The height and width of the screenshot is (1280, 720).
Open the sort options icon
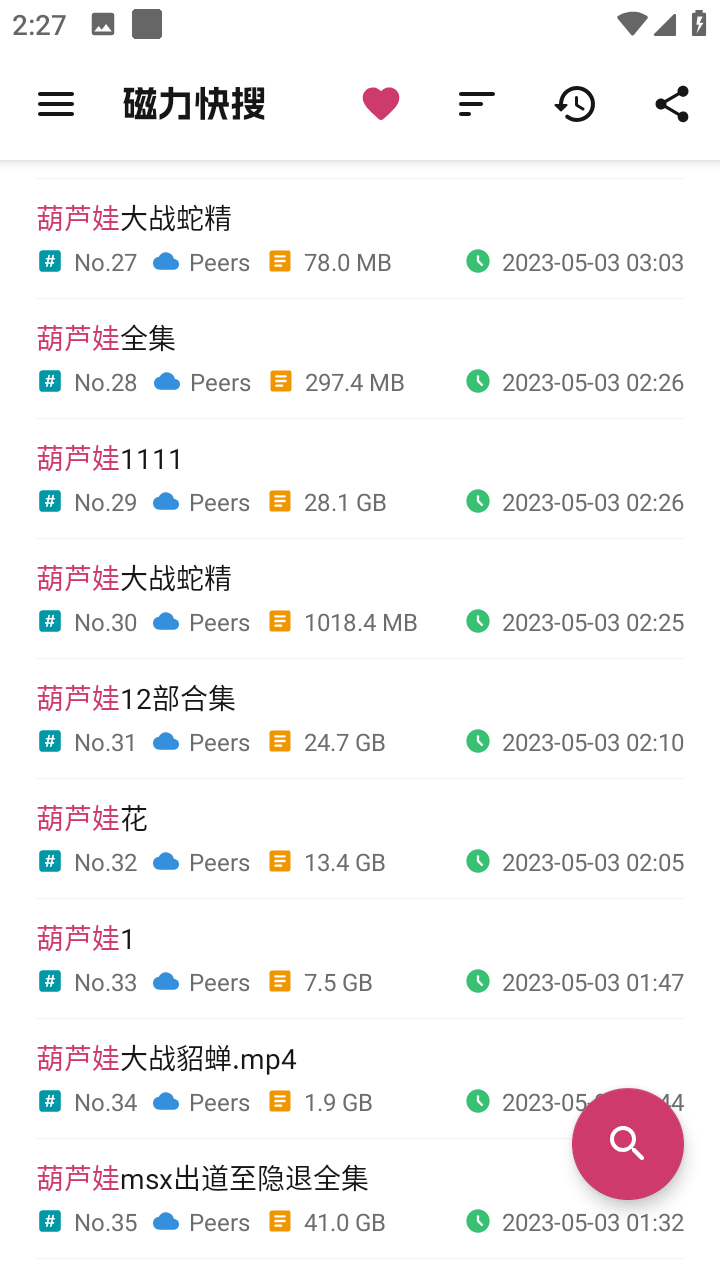[x=477, y=104]
